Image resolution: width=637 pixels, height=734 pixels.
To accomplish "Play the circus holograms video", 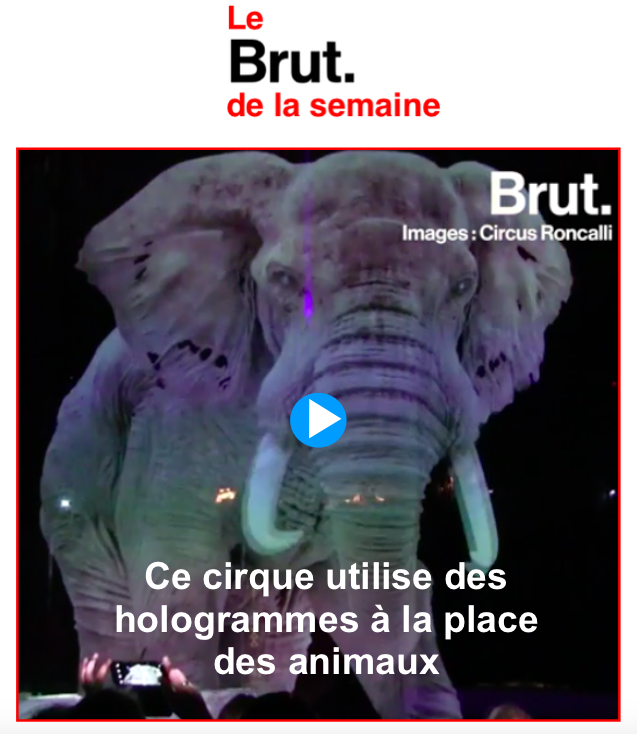I will [318, 421].
